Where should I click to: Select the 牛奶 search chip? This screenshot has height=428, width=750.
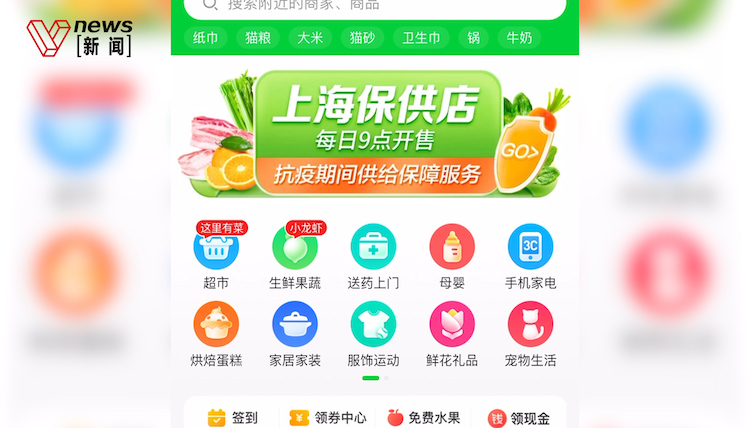[x=519, y=38]
